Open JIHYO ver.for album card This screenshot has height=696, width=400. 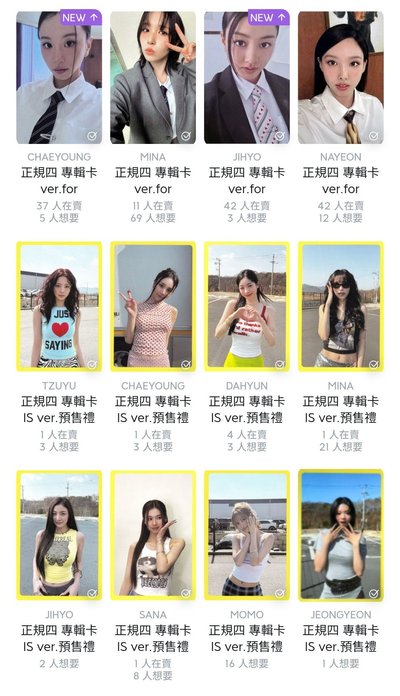coord(247,78)
